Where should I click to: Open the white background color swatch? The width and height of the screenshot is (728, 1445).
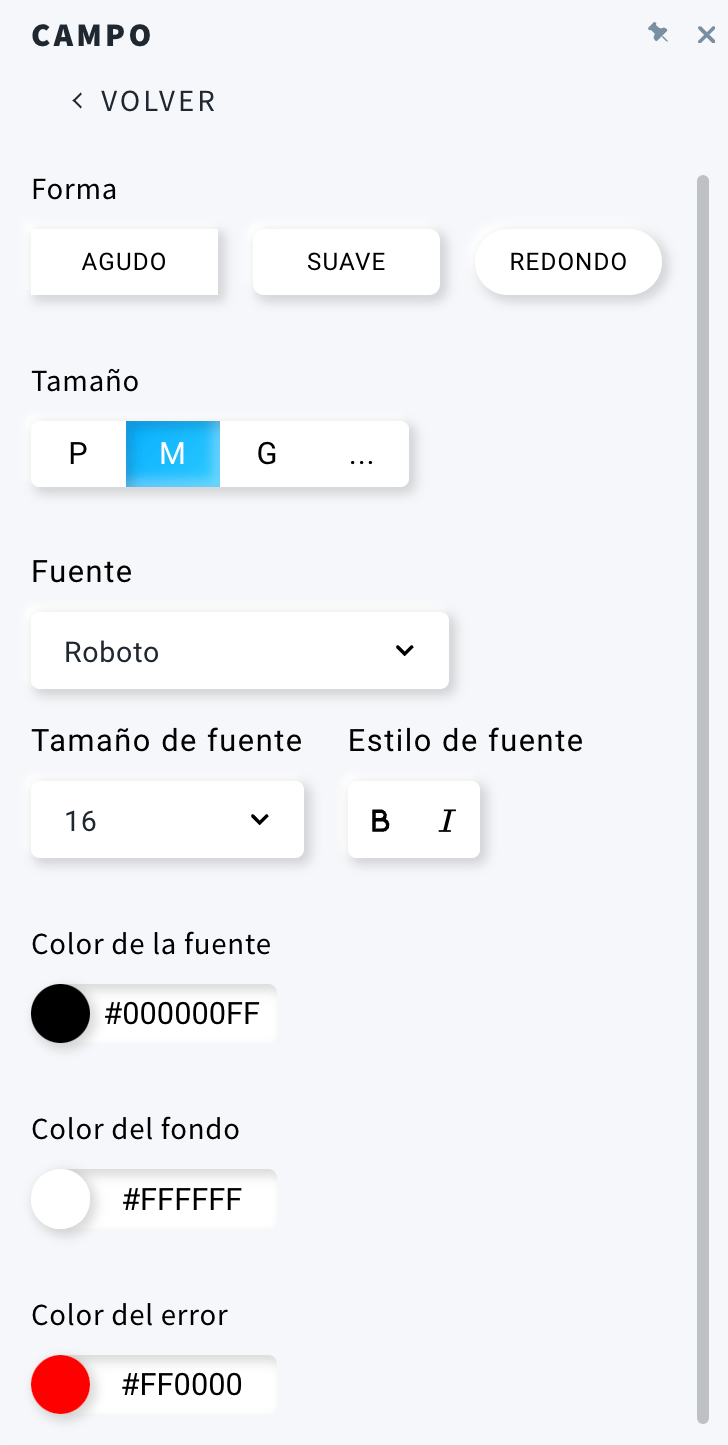[x=61, y=1199]
